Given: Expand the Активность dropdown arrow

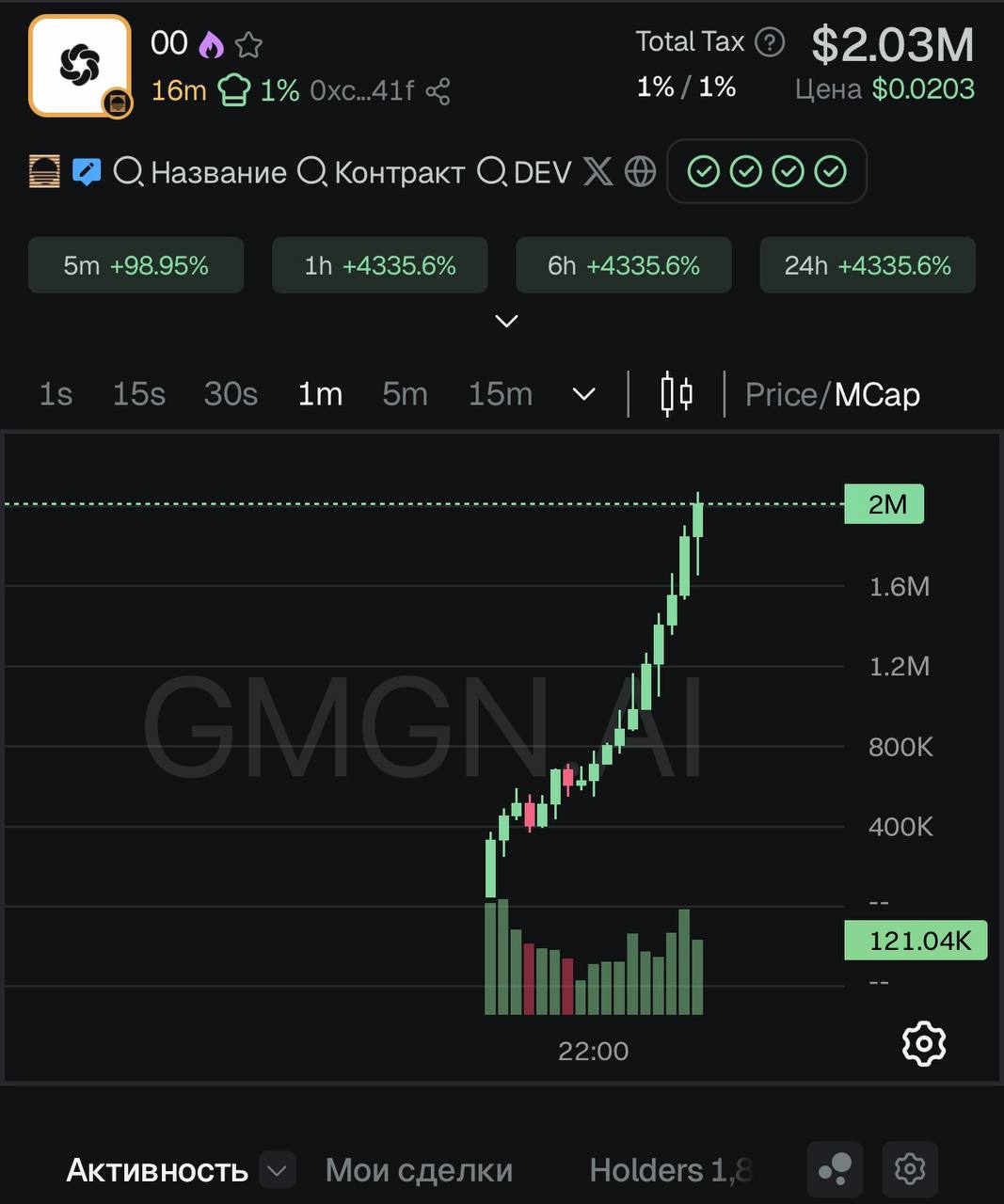Looking at the screenshot, I should pos(277,1171).
